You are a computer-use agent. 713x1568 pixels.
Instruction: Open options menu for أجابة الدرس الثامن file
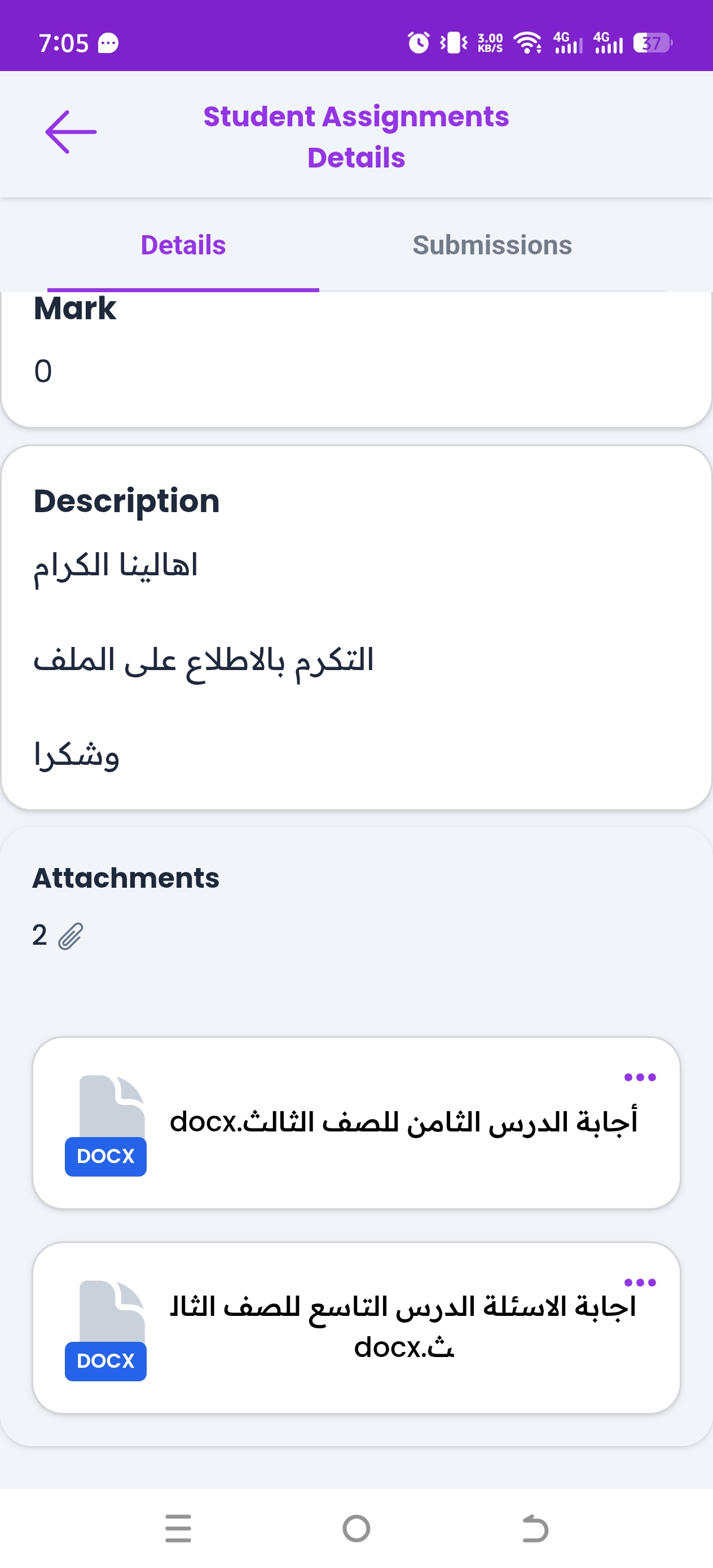tap(639, 1077)
